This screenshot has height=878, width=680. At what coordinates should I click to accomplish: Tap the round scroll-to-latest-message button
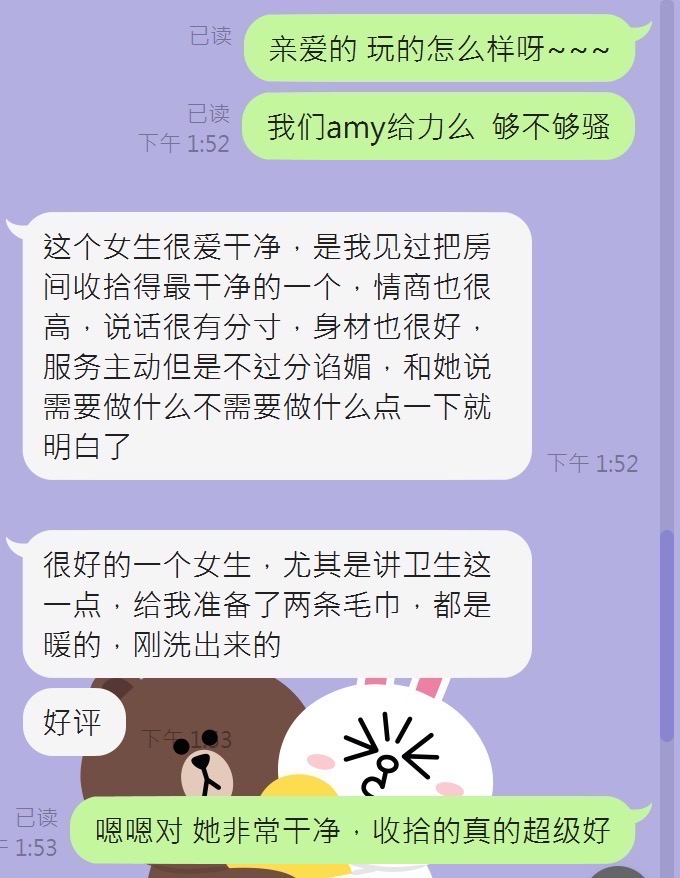point(616,872)
